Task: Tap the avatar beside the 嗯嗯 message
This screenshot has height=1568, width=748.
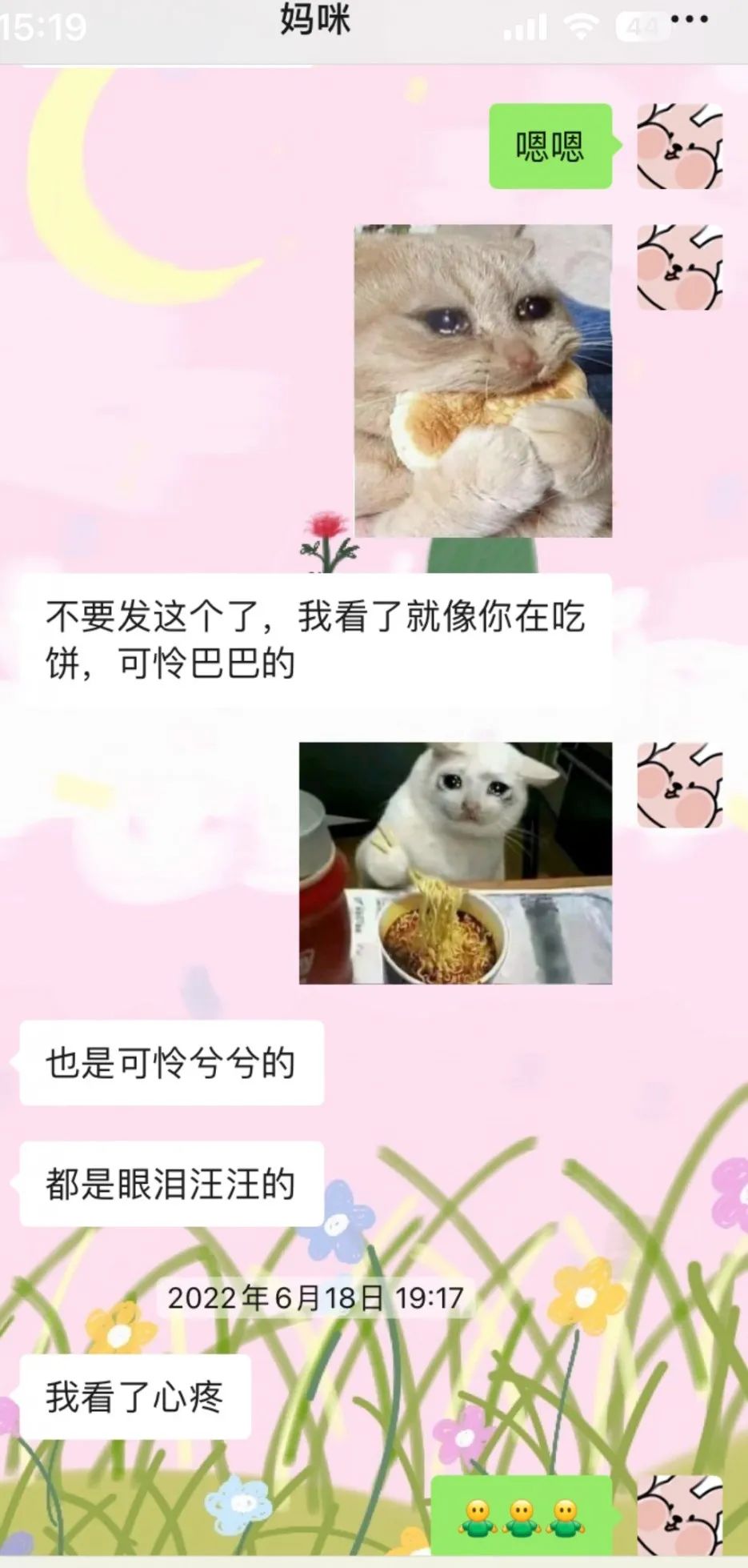Action: [x=679, y=146]
